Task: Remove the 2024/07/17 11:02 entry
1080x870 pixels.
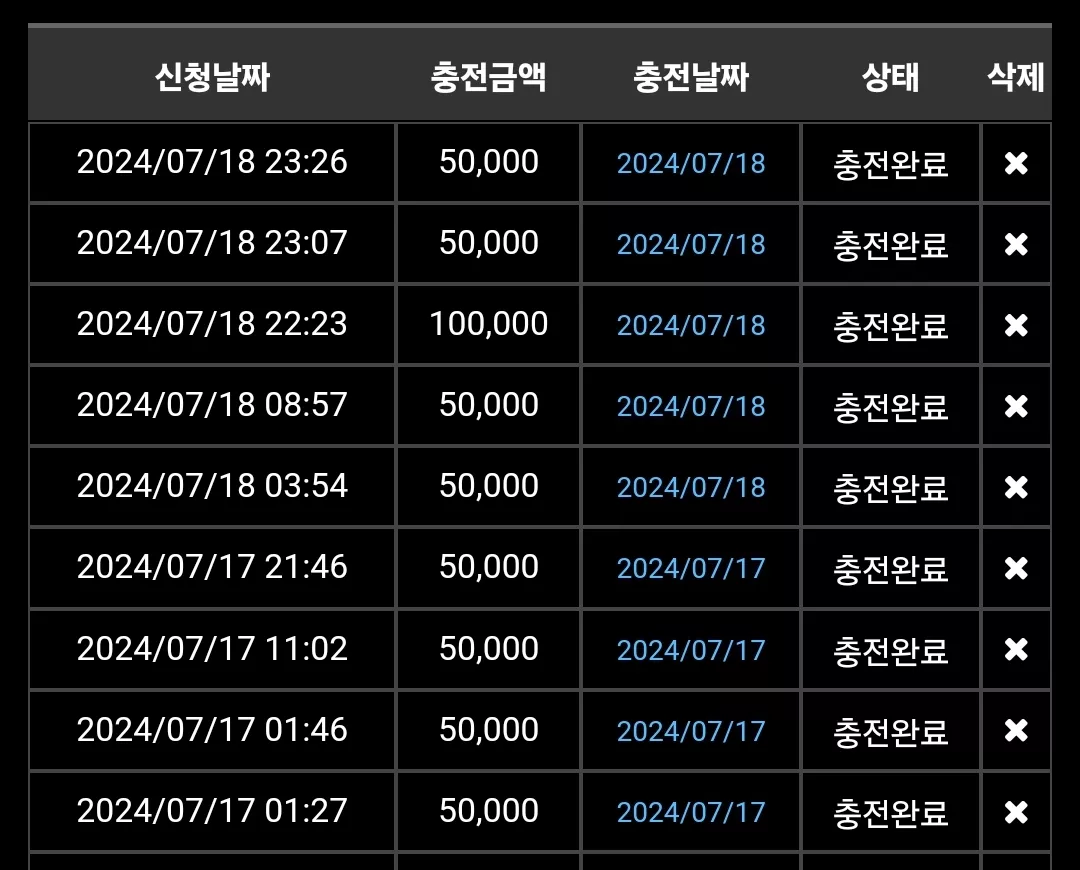Action: [1016, 650]
